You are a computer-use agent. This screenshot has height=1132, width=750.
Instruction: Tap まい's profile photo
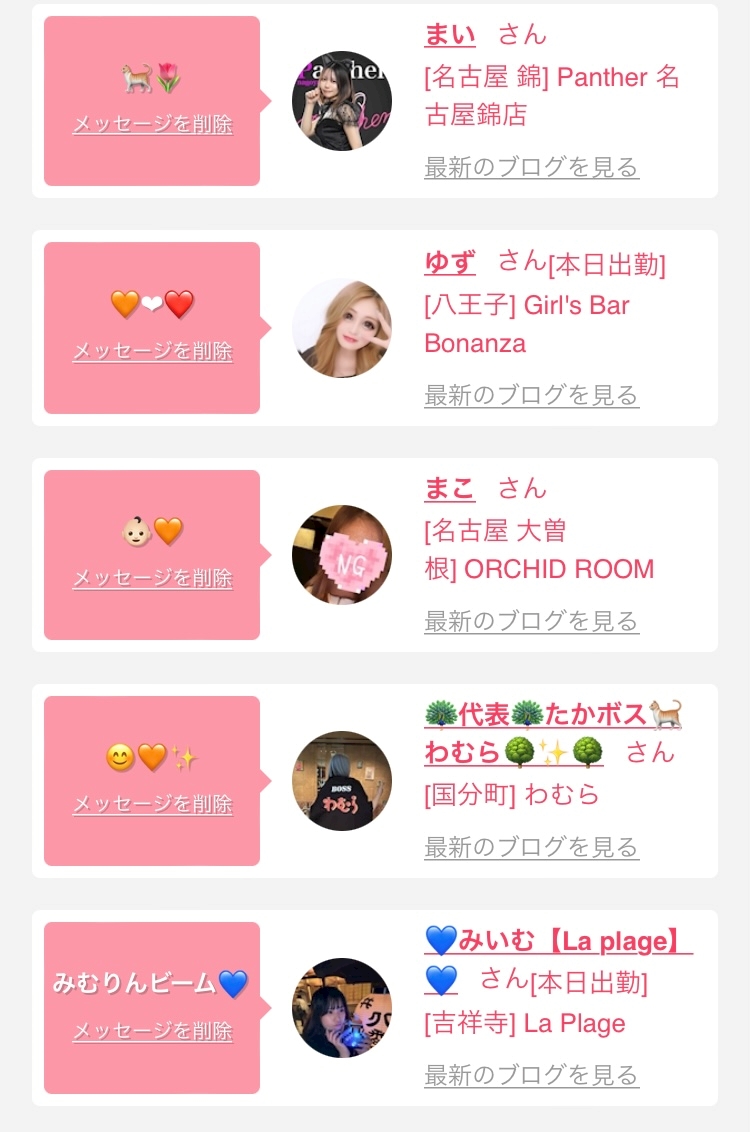point(341,100)
